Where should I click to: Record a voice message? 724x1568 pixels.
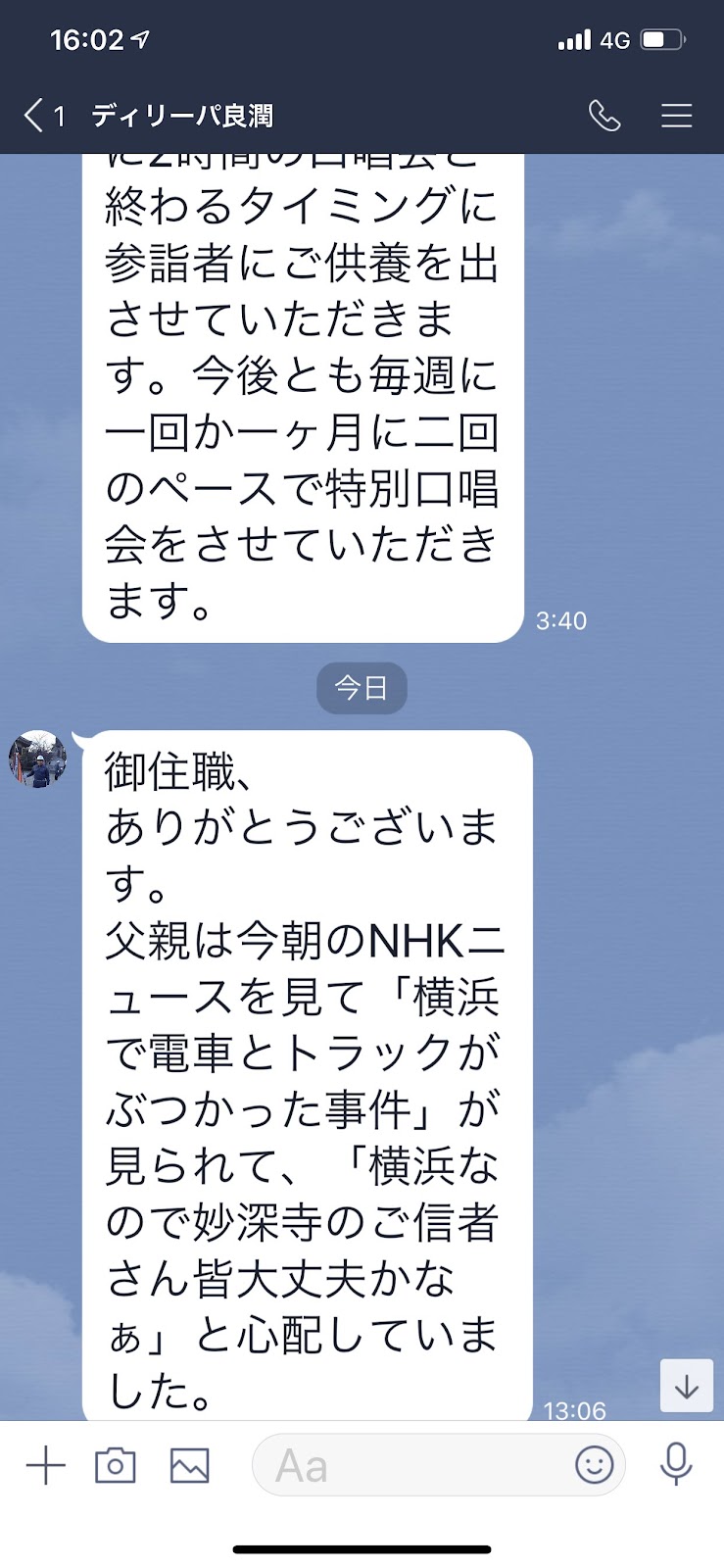click(x=675, y=1466)
